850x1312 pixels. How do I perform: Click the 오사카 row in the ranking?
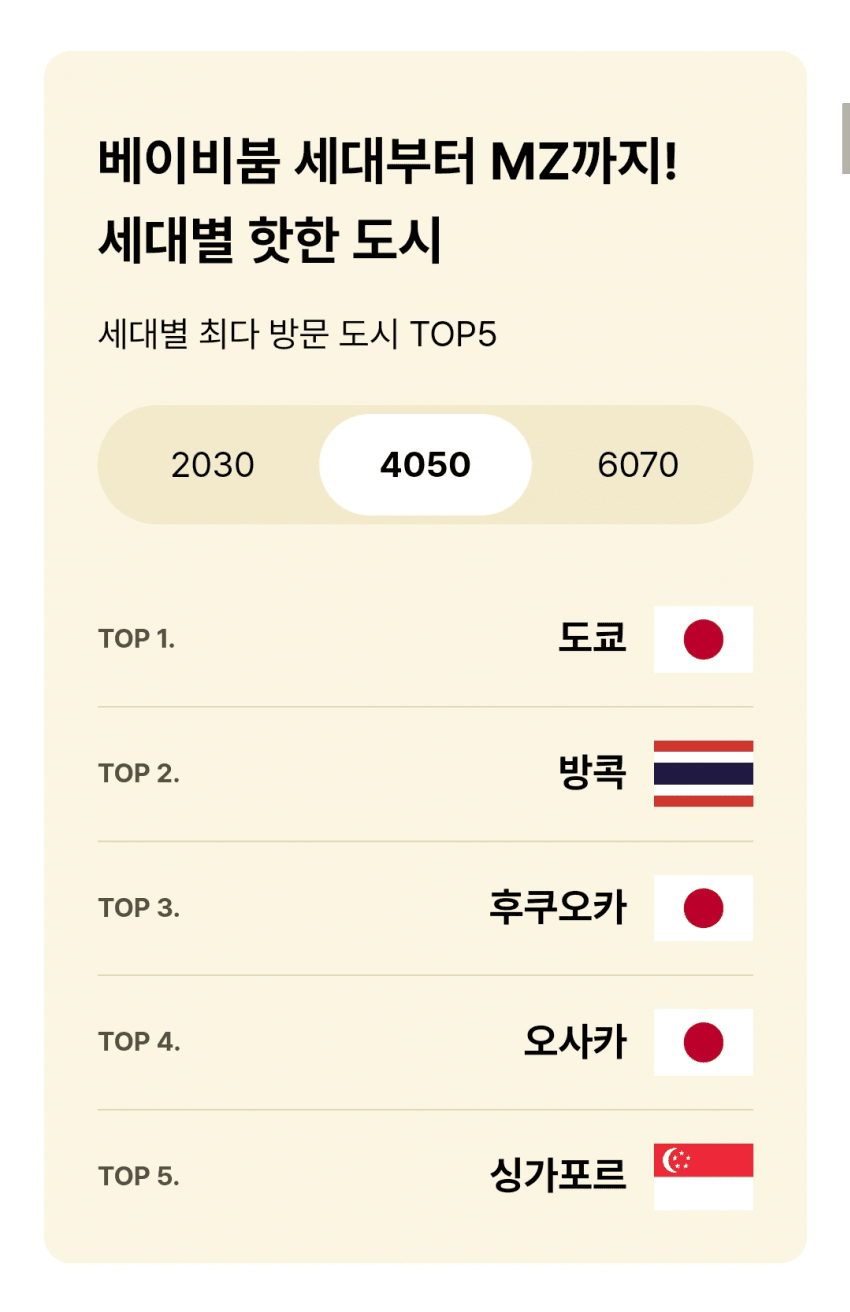575,1042
